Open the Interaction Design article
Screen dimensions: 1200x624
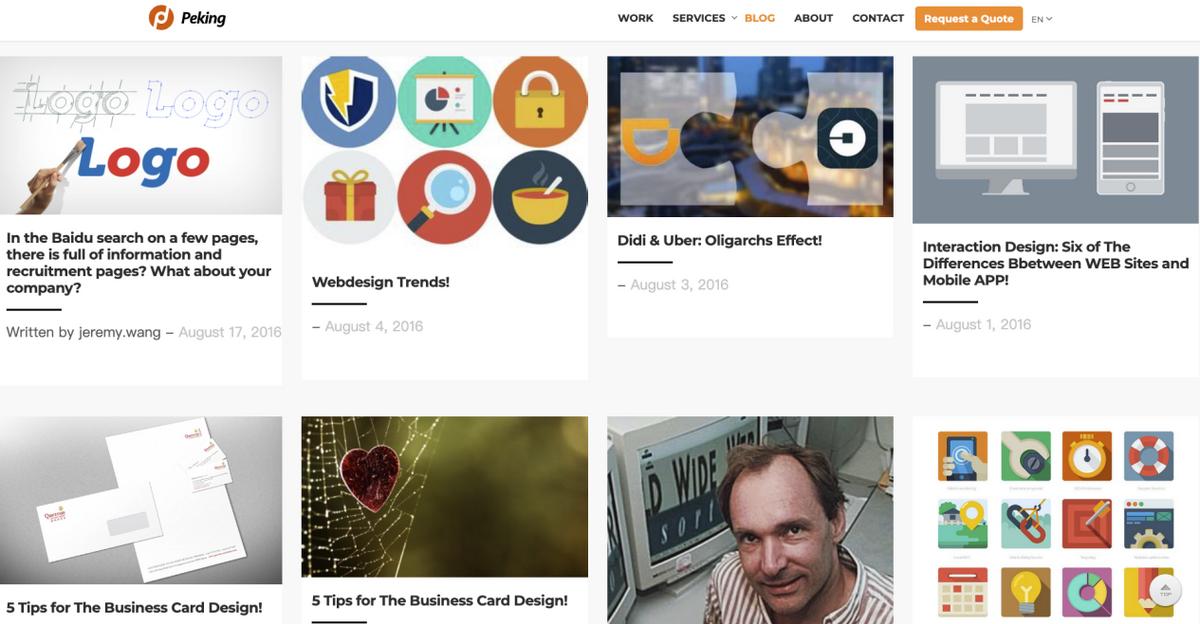tap(1055, 263)
